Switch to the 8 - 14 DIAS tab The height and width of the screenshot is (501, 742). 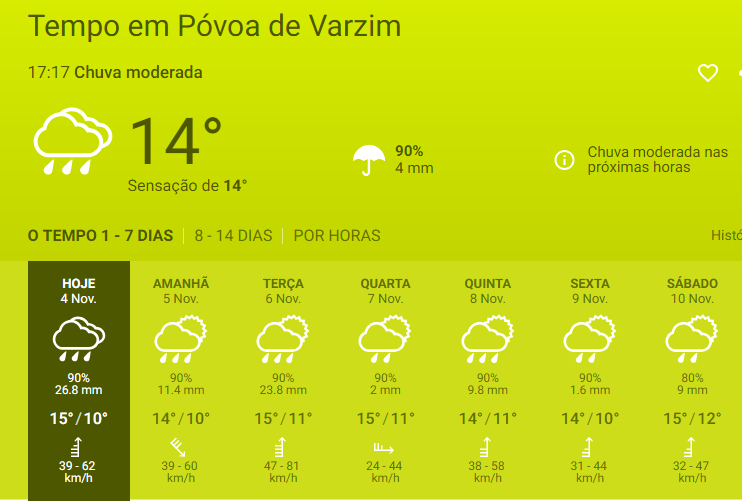click(x=233, y=236)
